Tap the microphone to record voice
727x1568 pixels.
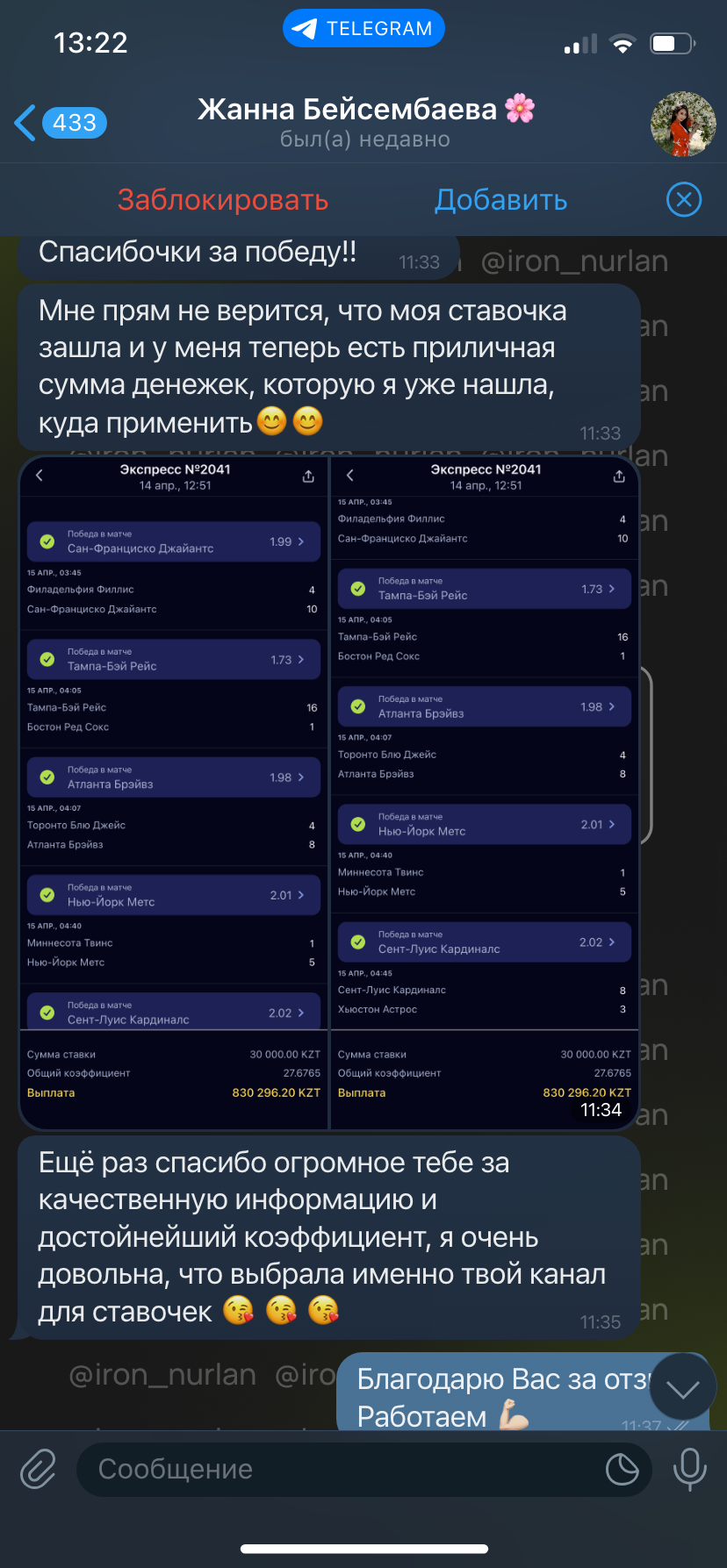click(689, 1469)
